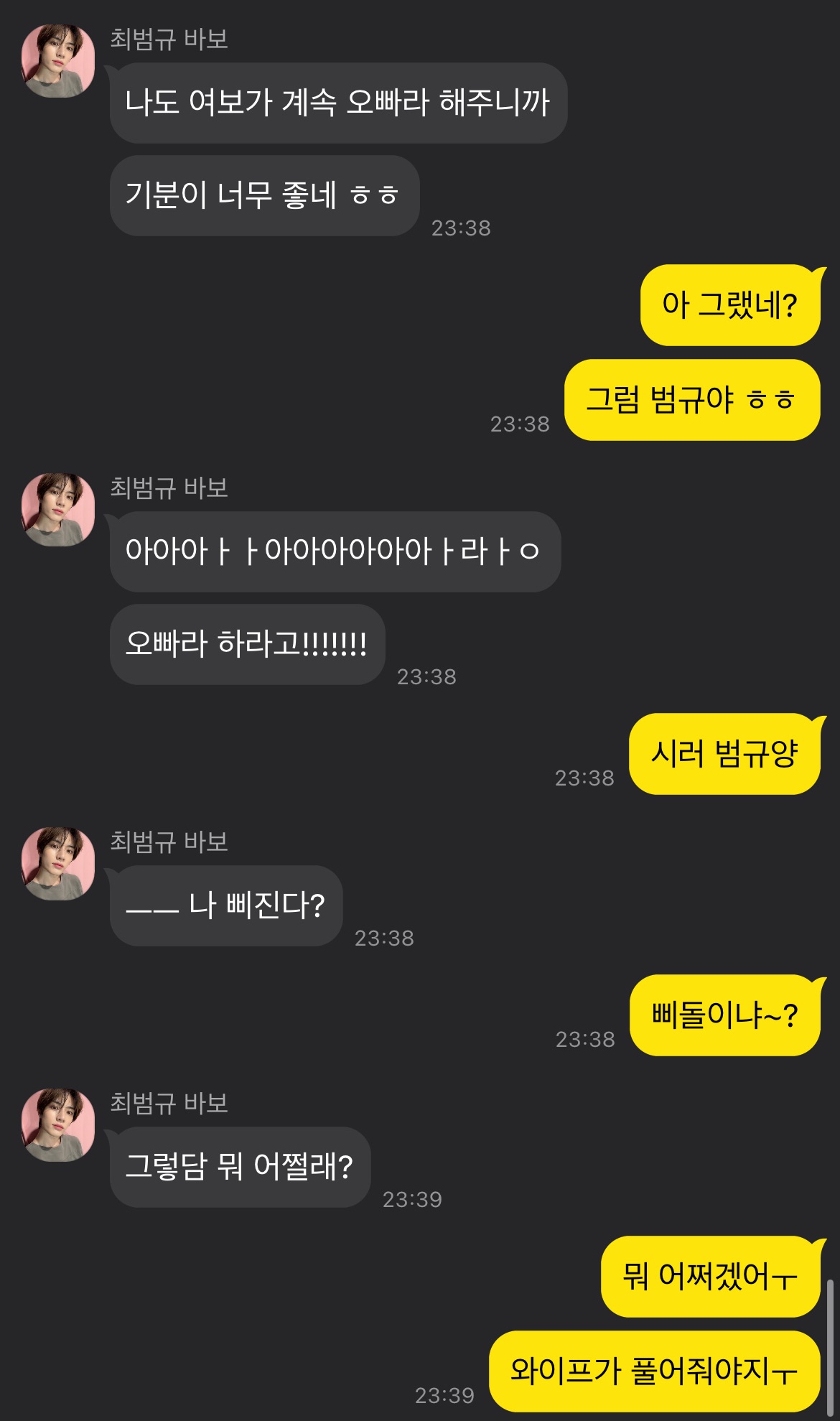Open 최범규 바보's avatar beside "그렇담 뭐 어쩔래?"
This screenshot has width=840, height=1421.
58,1125
